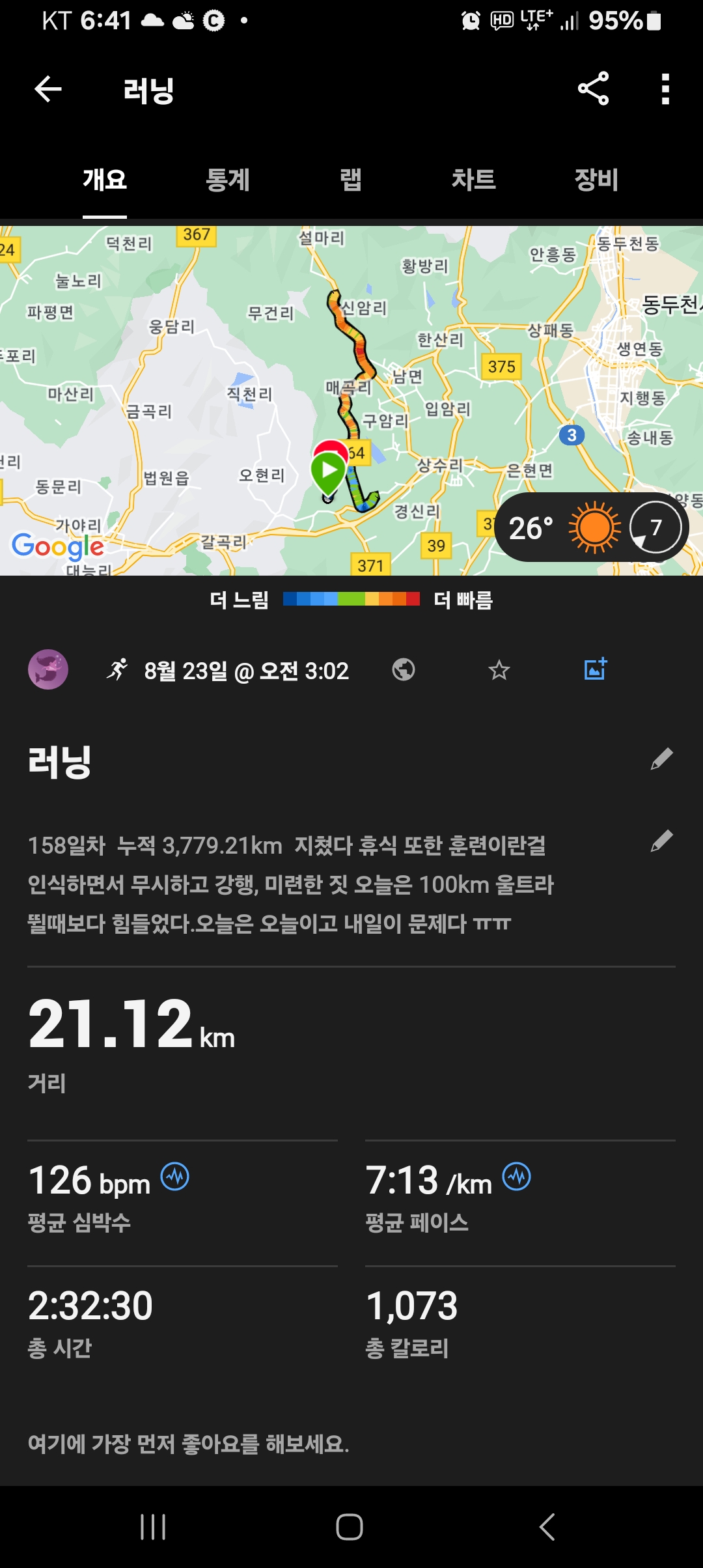Open the user profile avatar

click(48, 669)
